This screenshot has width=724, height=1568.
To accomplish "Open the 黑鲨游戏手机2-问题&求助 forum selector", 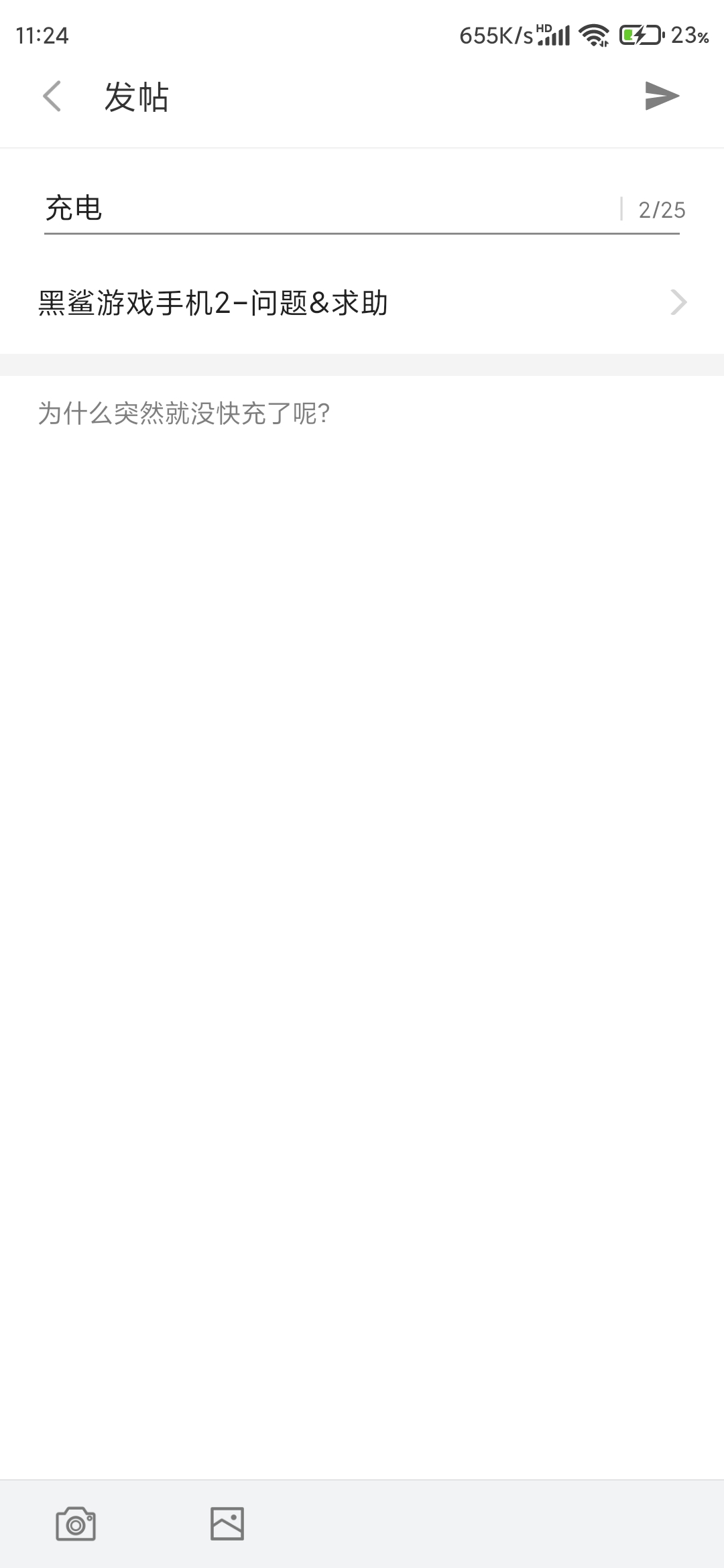I will [362, 303].
